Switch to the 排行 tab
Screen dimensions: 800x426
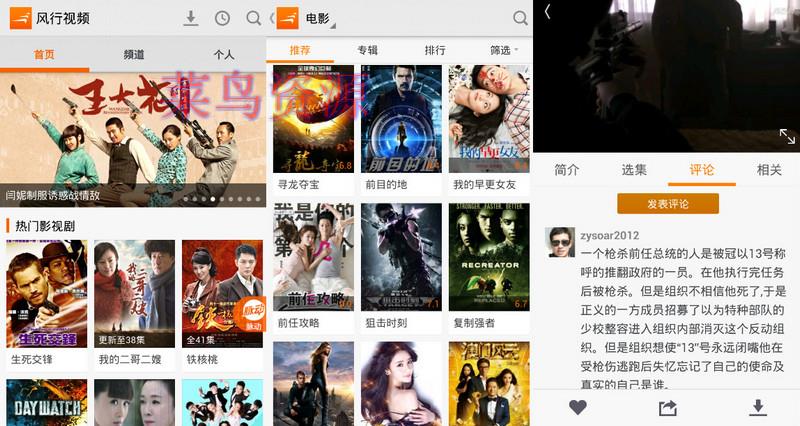click(x=435, y=50)
